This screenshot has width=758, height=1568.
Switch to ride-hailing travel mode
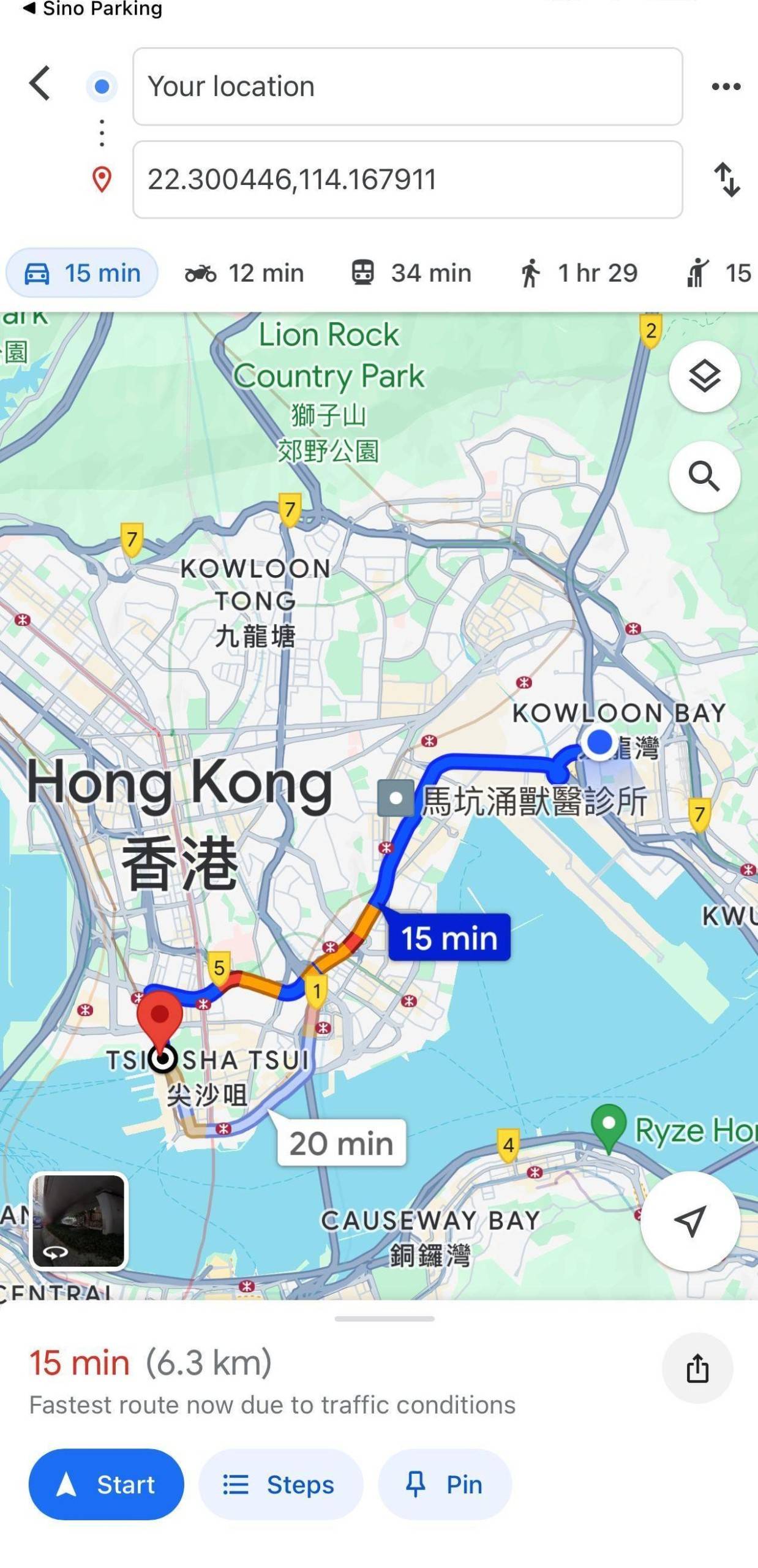click(718, 273)
